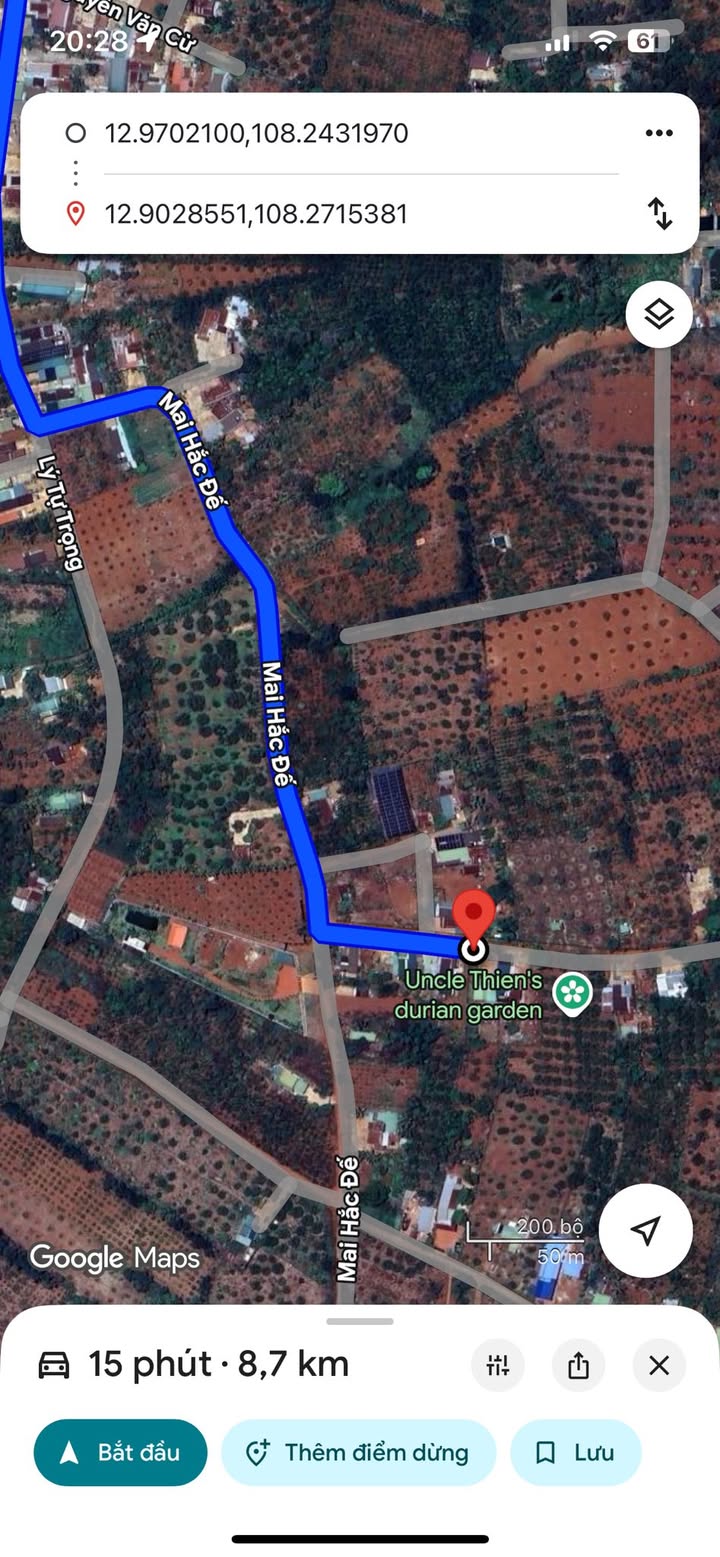This screenshot has width=720, height=1557.
Task: Open route options filter icon
Action: [x=498, y=1365]
